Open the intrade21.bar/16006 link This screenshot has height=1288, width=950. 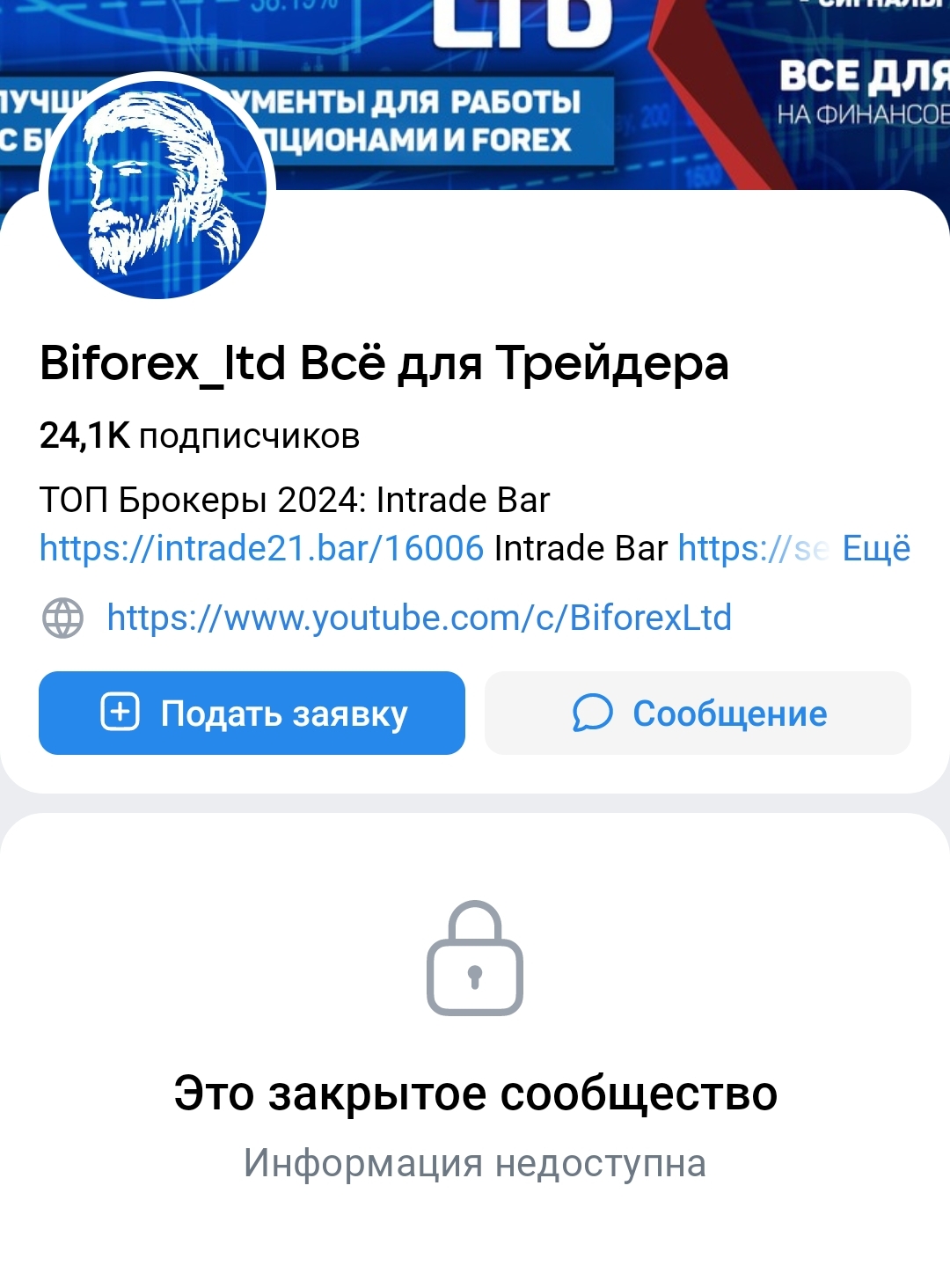tap(261, 548)
